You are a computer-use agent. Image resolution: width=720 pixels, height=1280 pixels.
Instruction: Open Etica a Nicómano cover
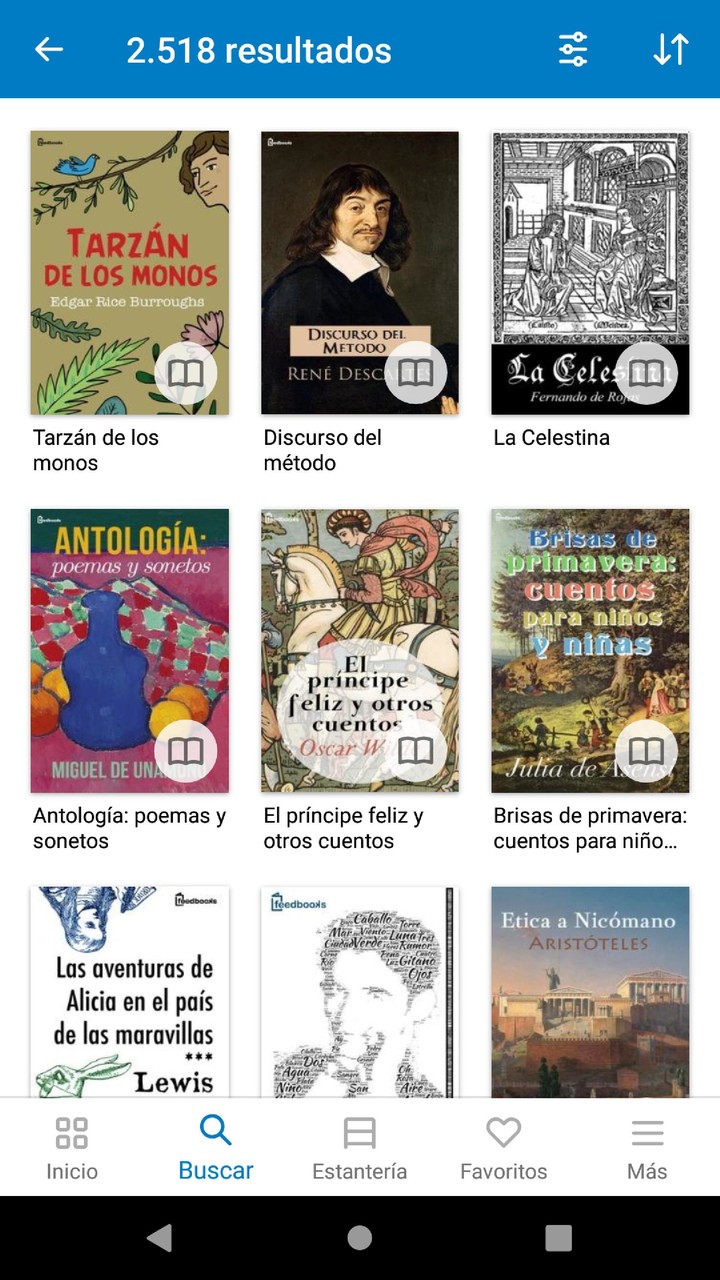(x=590, y=990)
